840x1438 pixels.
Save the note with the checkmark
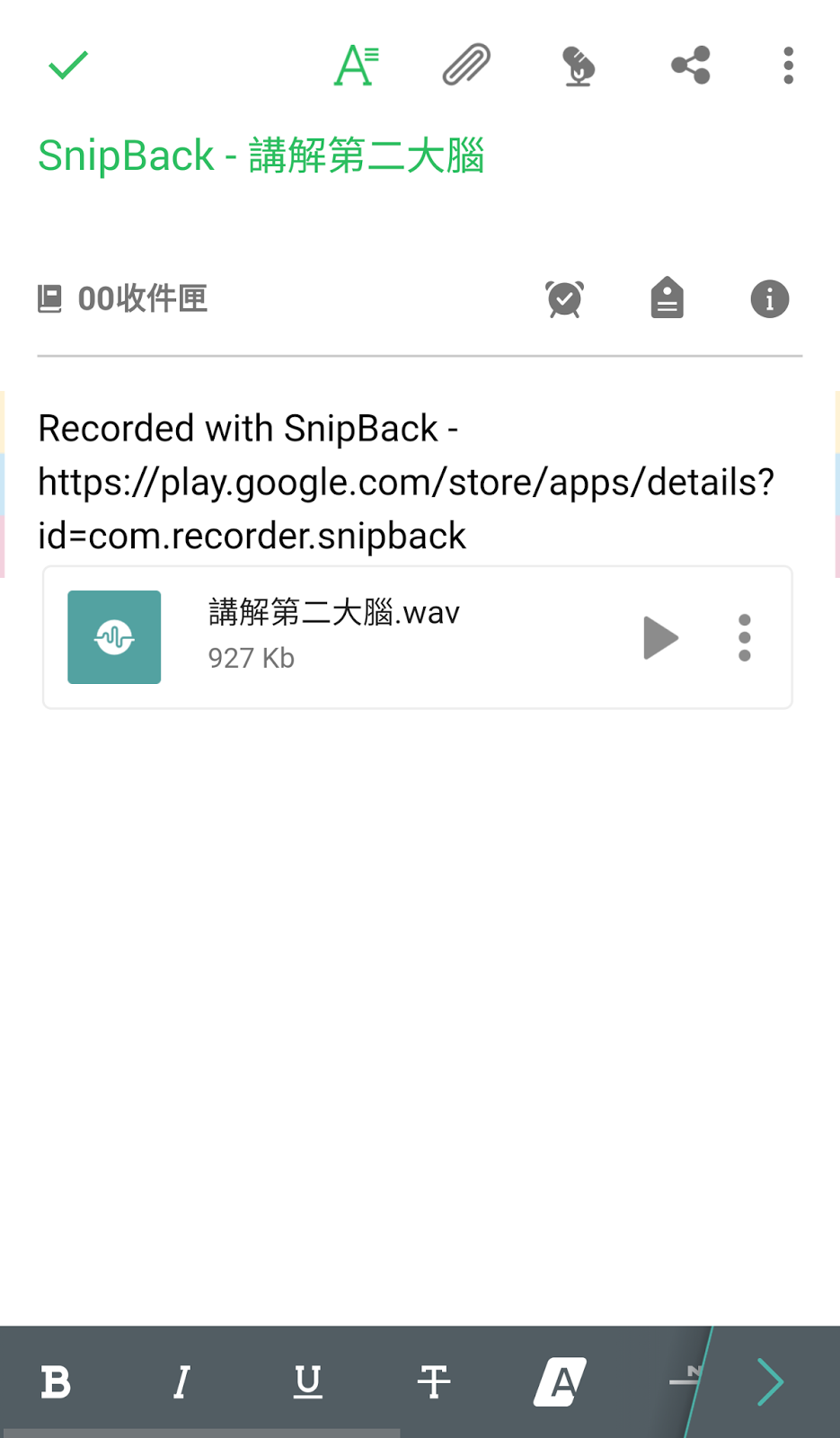coord(67,65)
